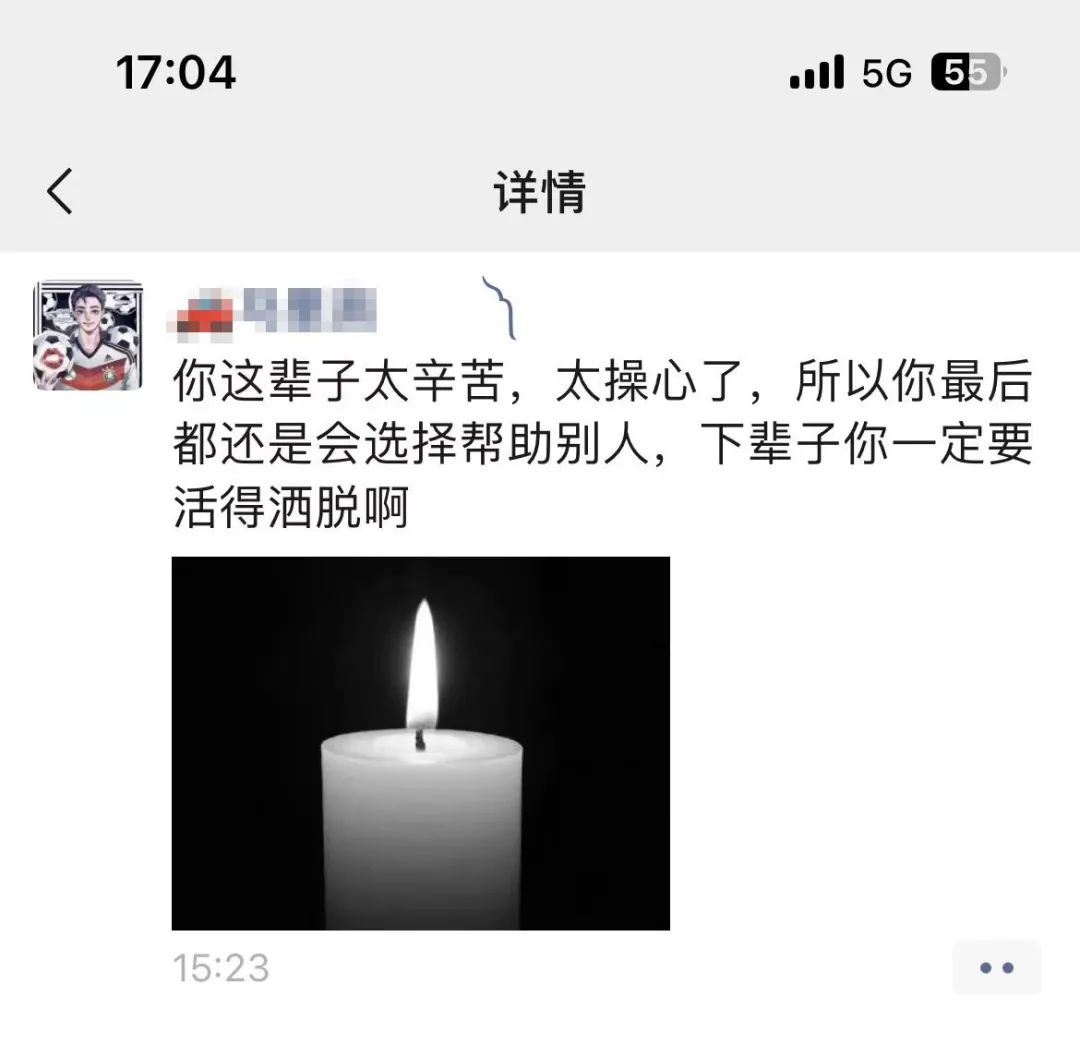Screen dimensions: 1080x1057
Task: Go back from the 详情 page
Action: pyautogui.click(x=61, y=191)
